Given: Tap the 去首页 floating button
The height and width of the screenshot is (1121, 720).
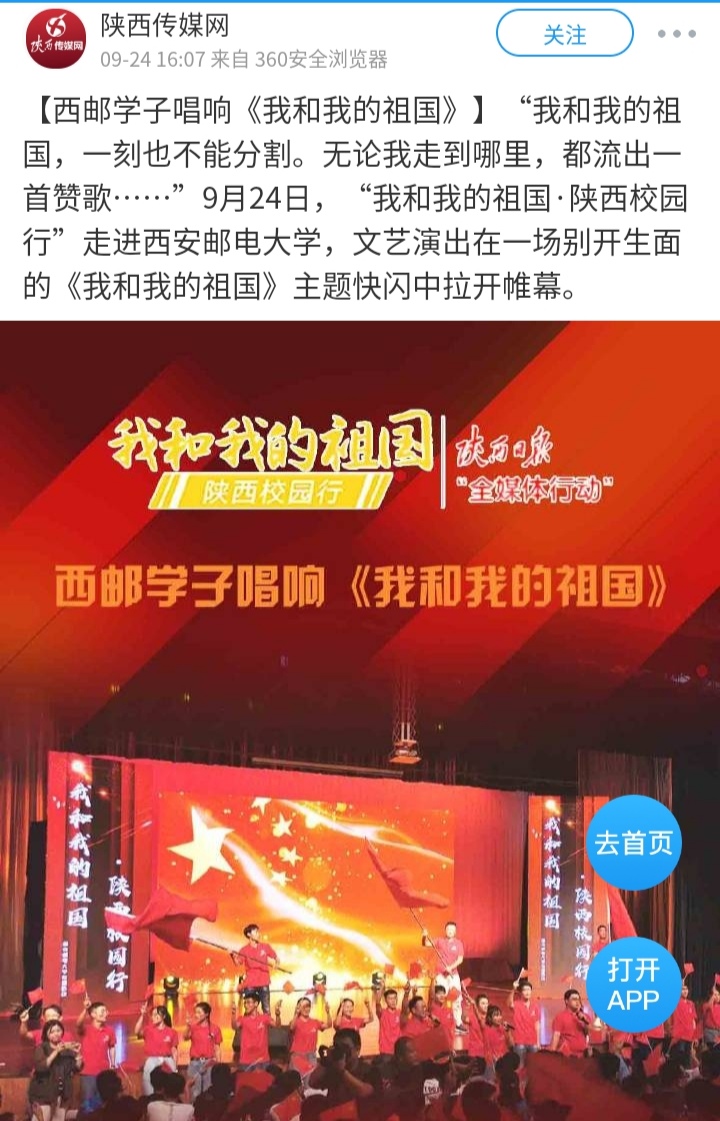Looking at the screenshot, I should point(634,843).
